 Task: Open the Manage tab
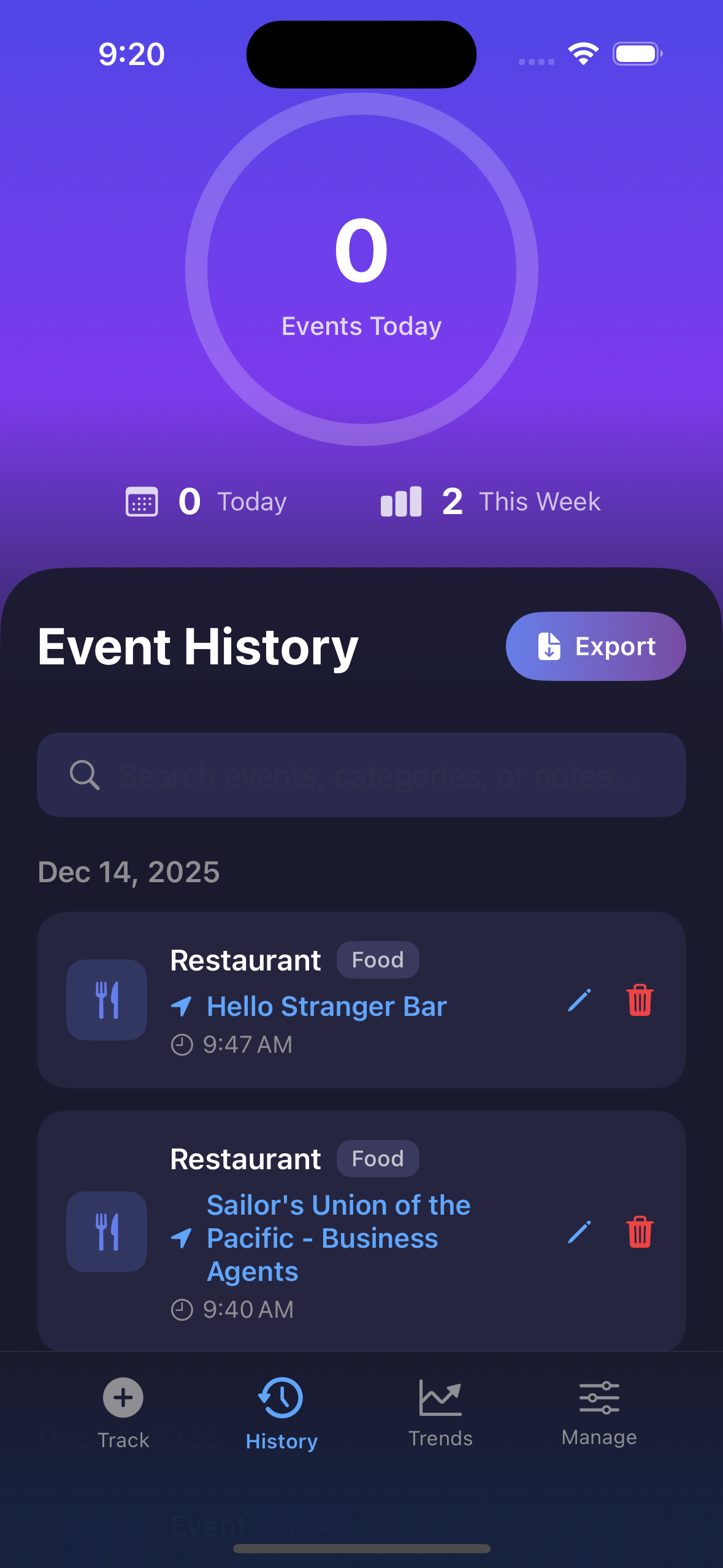[599, 1411]
